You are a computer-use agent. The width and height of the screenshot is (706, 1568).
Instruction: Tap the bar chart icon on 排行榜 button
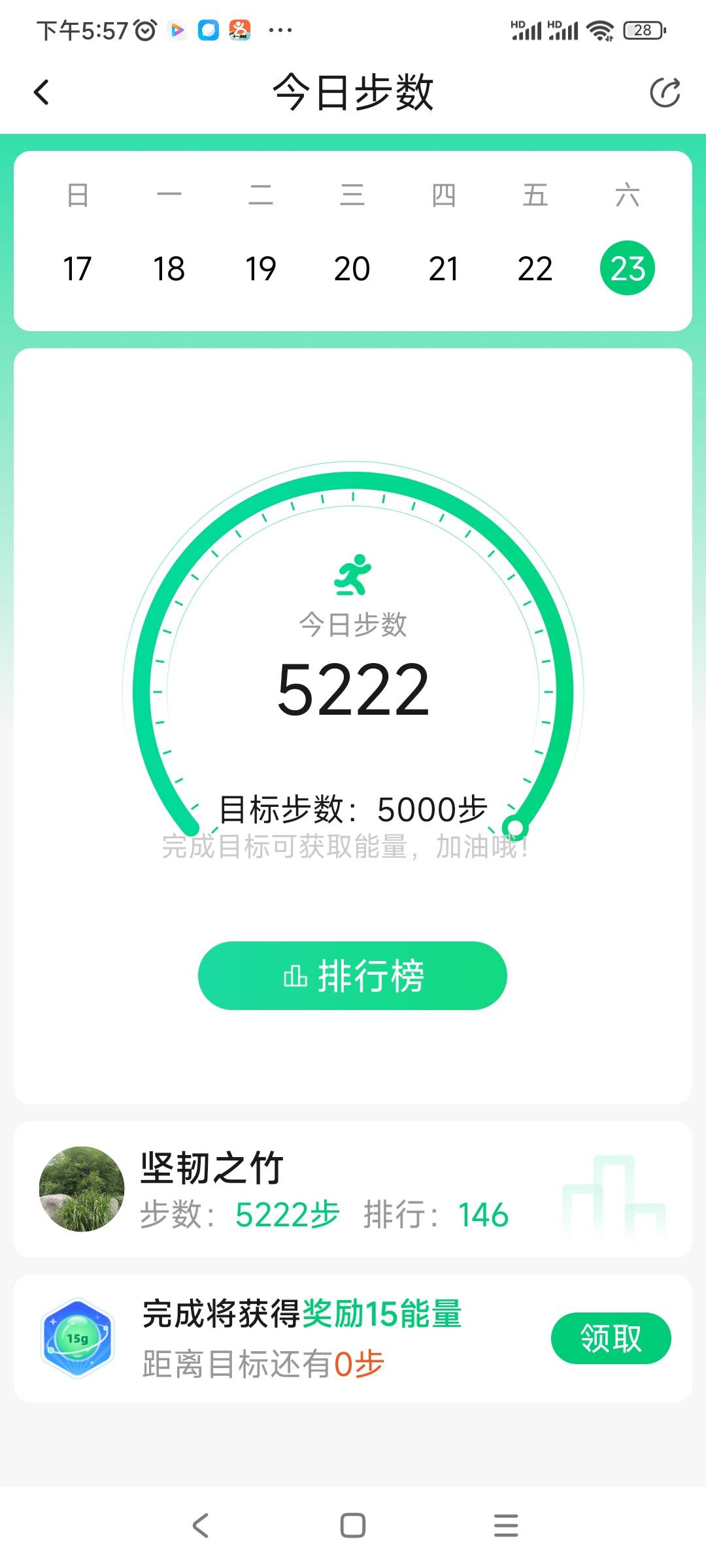pos(295,975)
